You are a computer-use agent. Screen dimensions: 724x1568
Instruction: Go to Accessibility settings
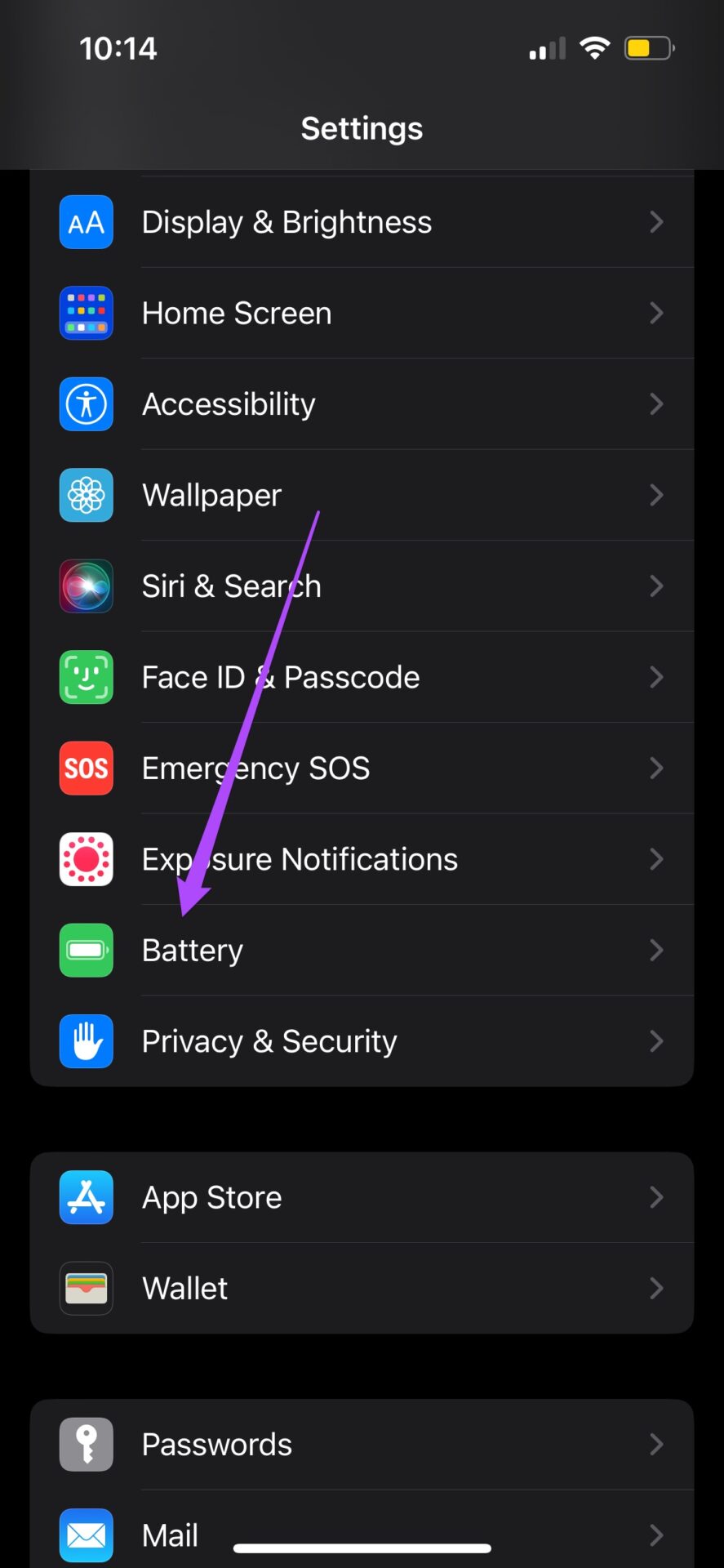coord(362,404)
